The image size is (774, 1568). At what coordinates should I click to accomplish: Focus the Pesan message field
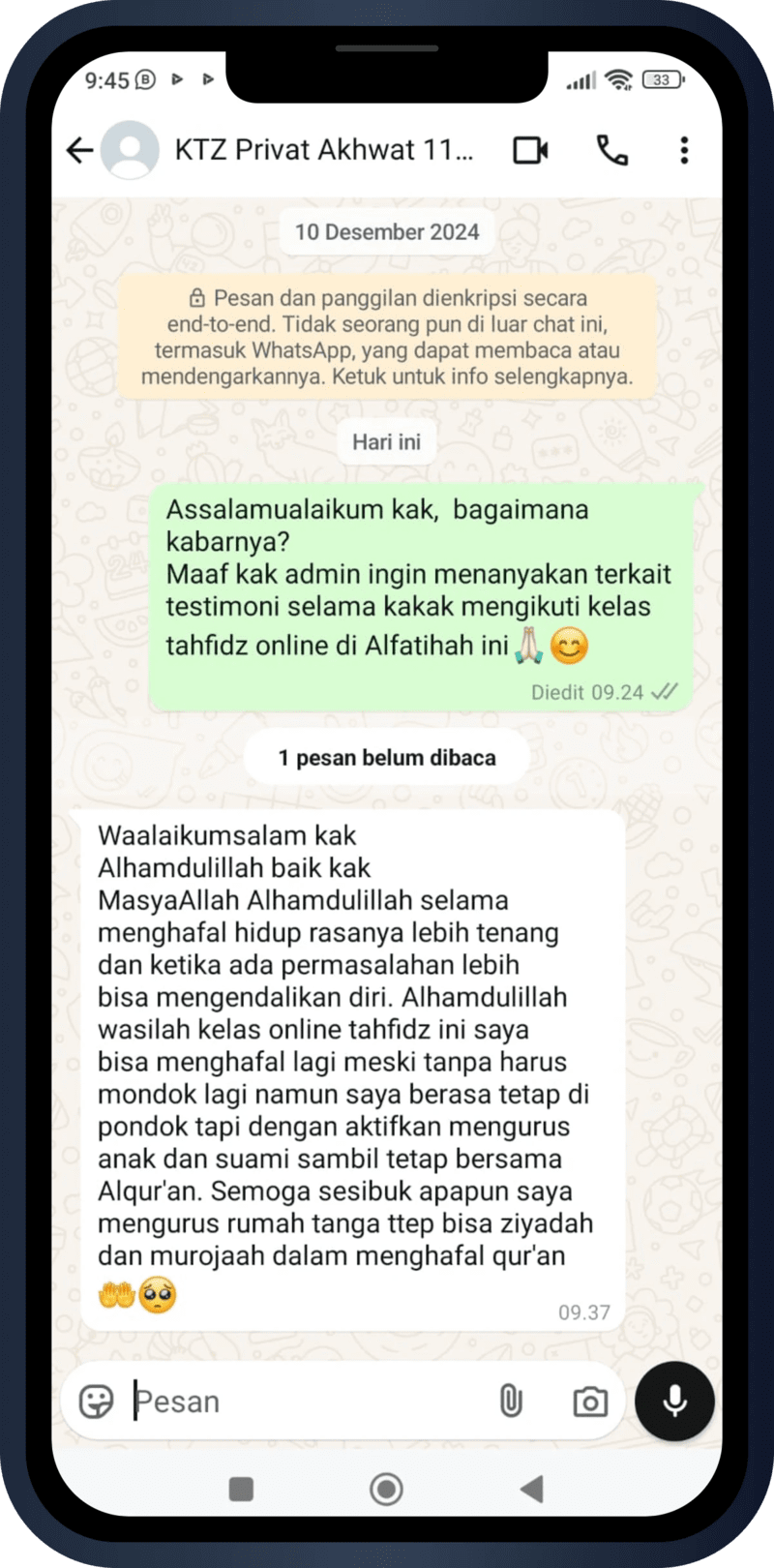[x=300, y=1401]
